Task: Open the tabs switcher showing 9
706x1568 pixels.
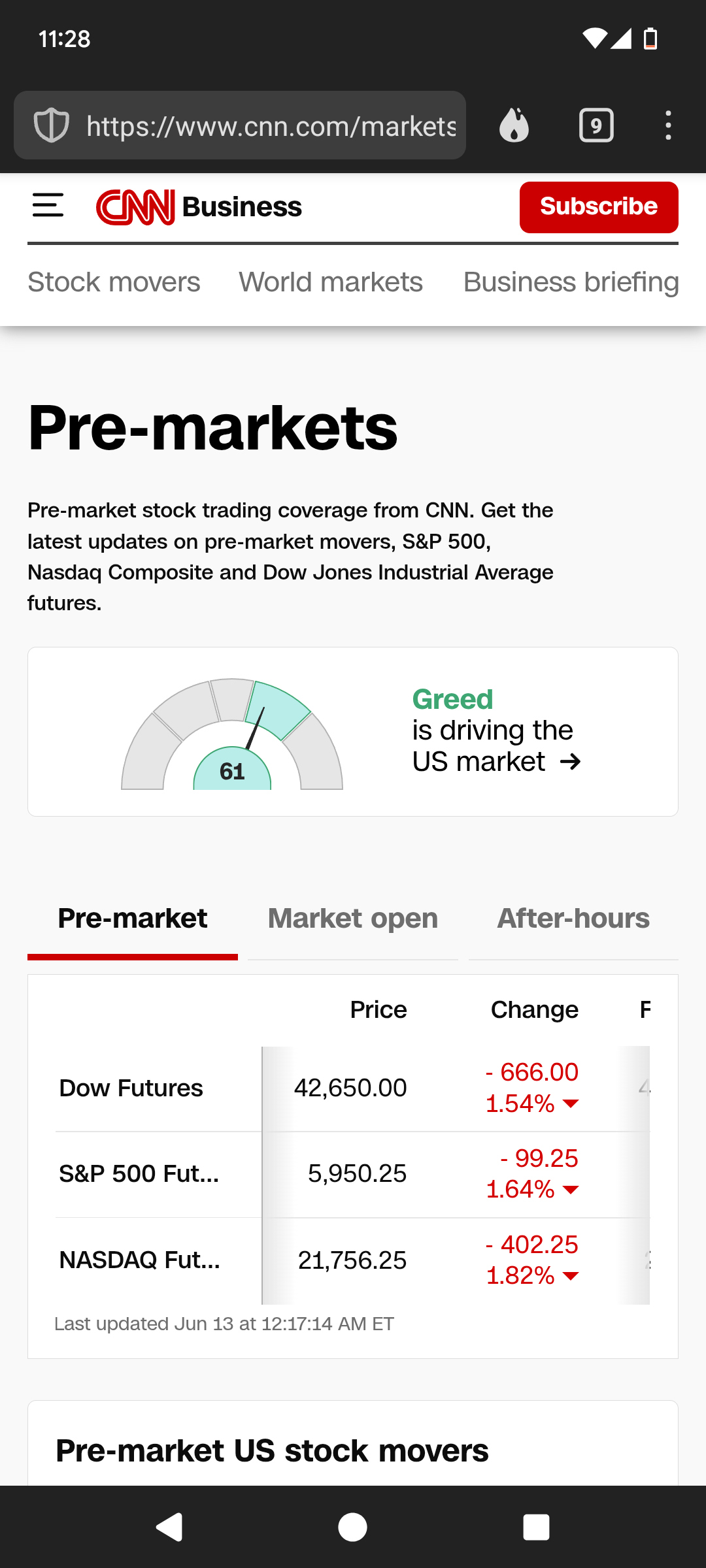Action: (x=596, y=125)
